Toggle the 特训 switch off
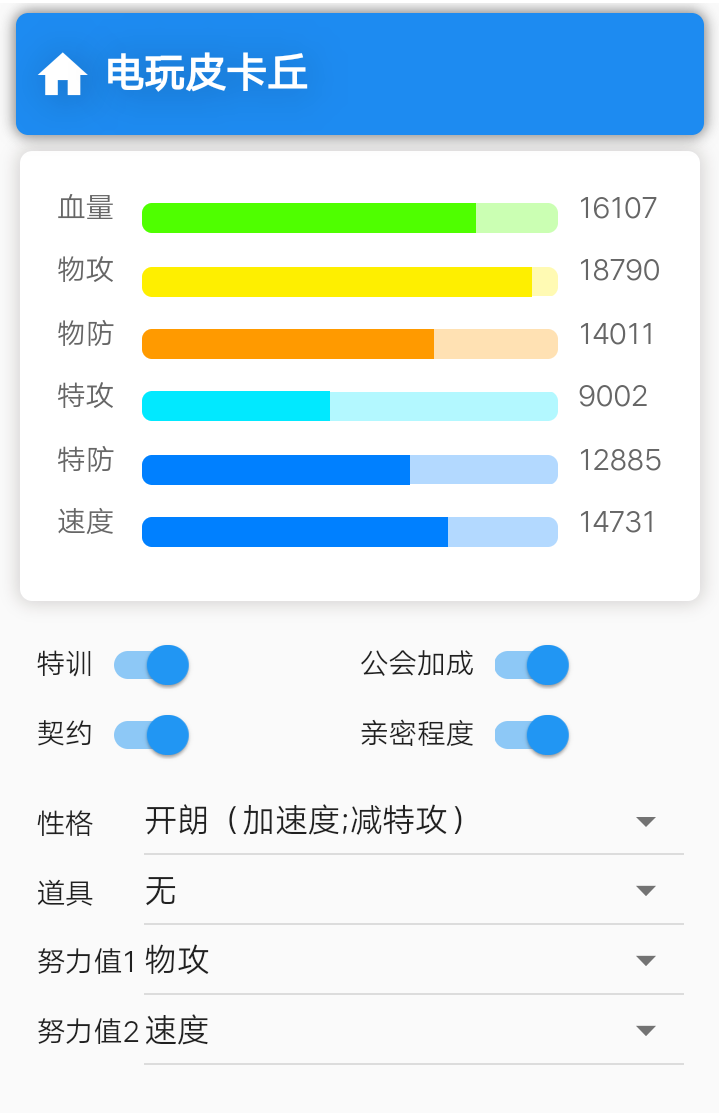The height and width of the screenshot is (1113, 719). [x=152, y=665]
